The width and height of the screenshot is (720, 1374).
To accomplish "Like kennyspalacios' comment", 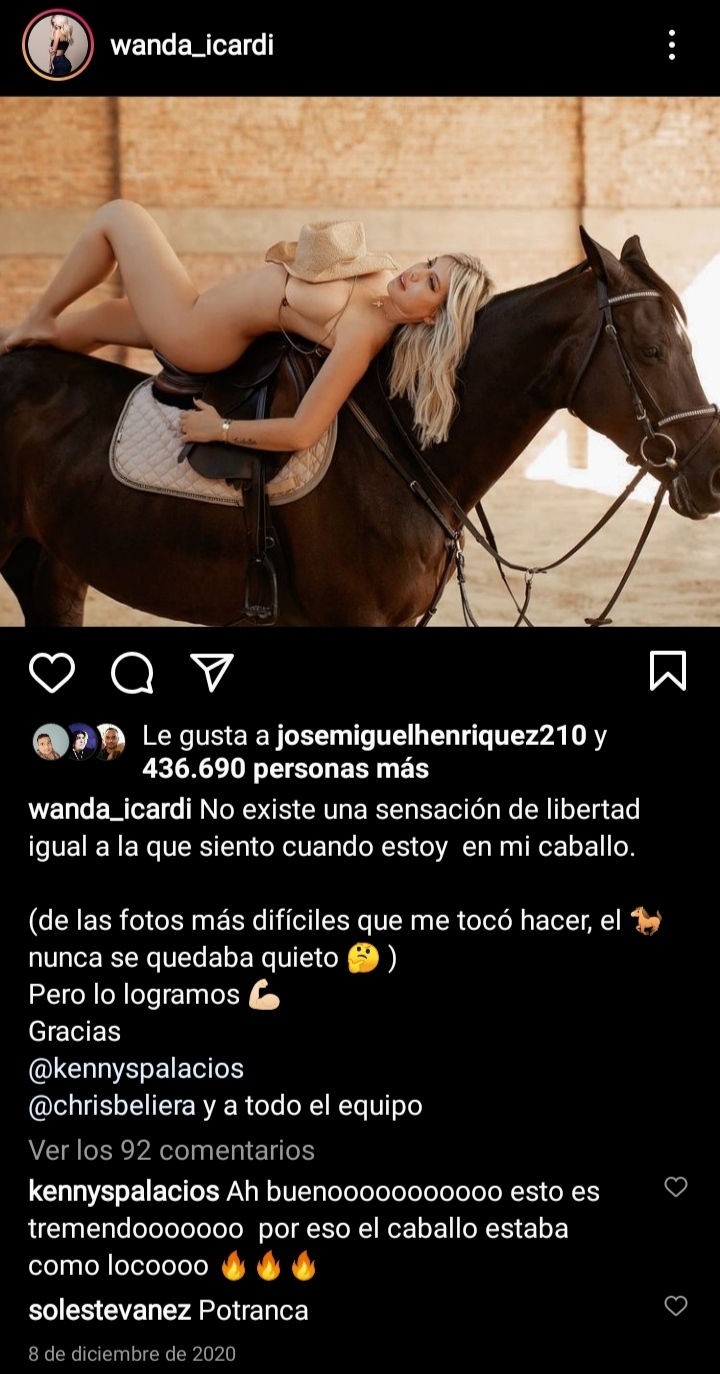I will [x=676, y=1187].
